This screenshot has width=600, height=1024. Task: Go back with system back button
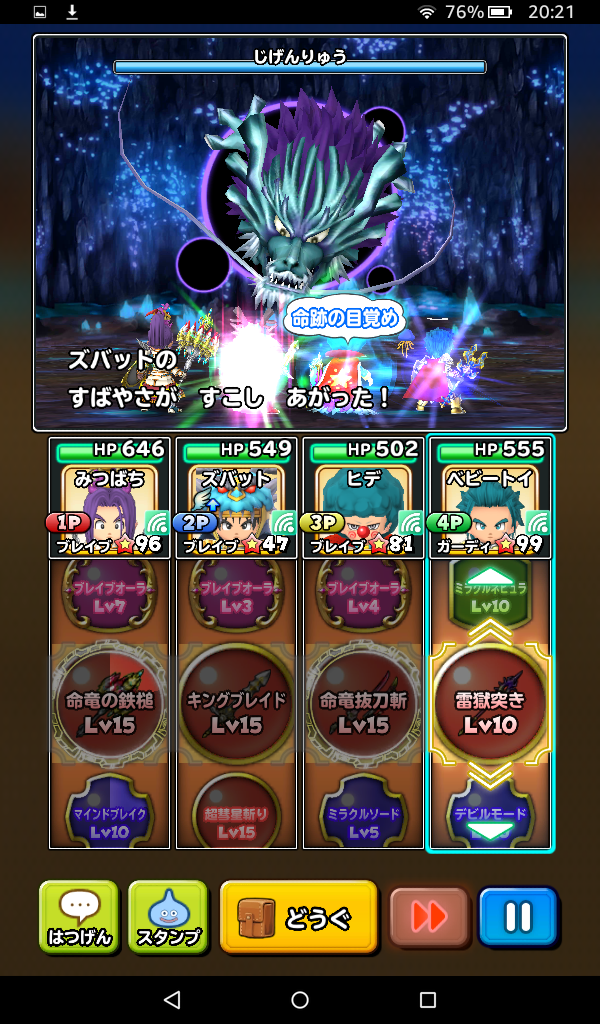click(172, 1000)
